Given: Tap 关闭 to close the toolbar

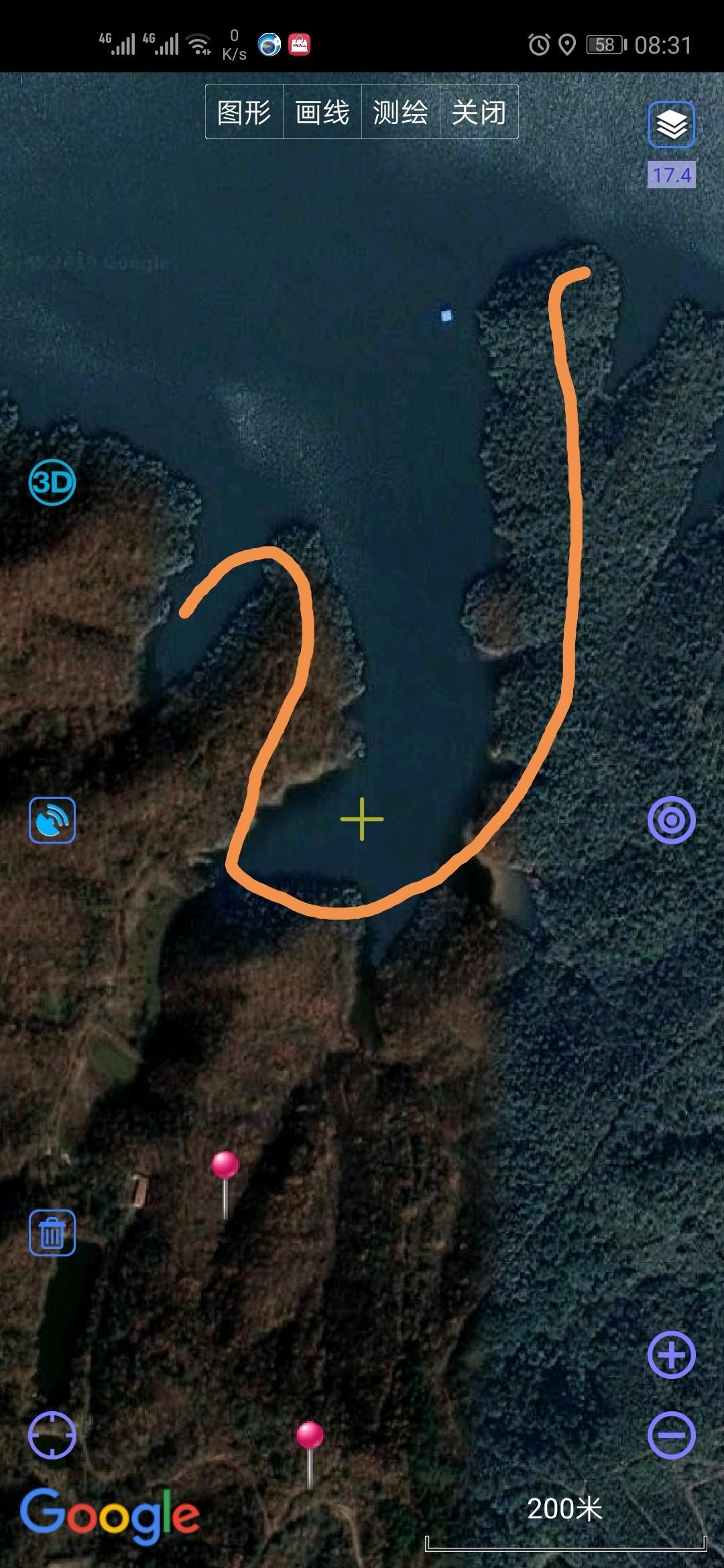Looking at the screenshot, I should (479, 112).
